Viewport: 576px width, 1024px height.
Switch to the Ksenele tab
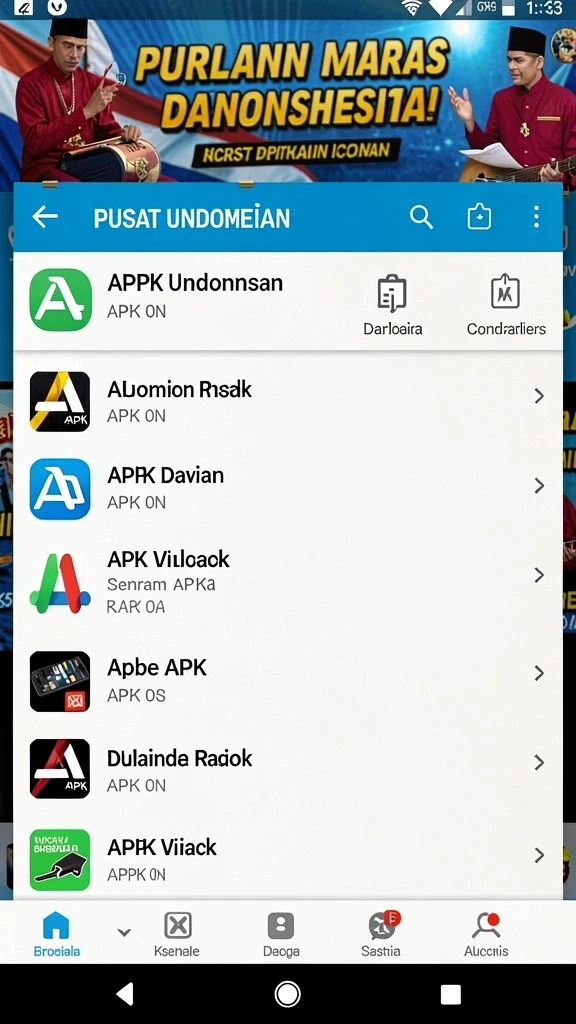pyautogui.click(x=177, y=933)
